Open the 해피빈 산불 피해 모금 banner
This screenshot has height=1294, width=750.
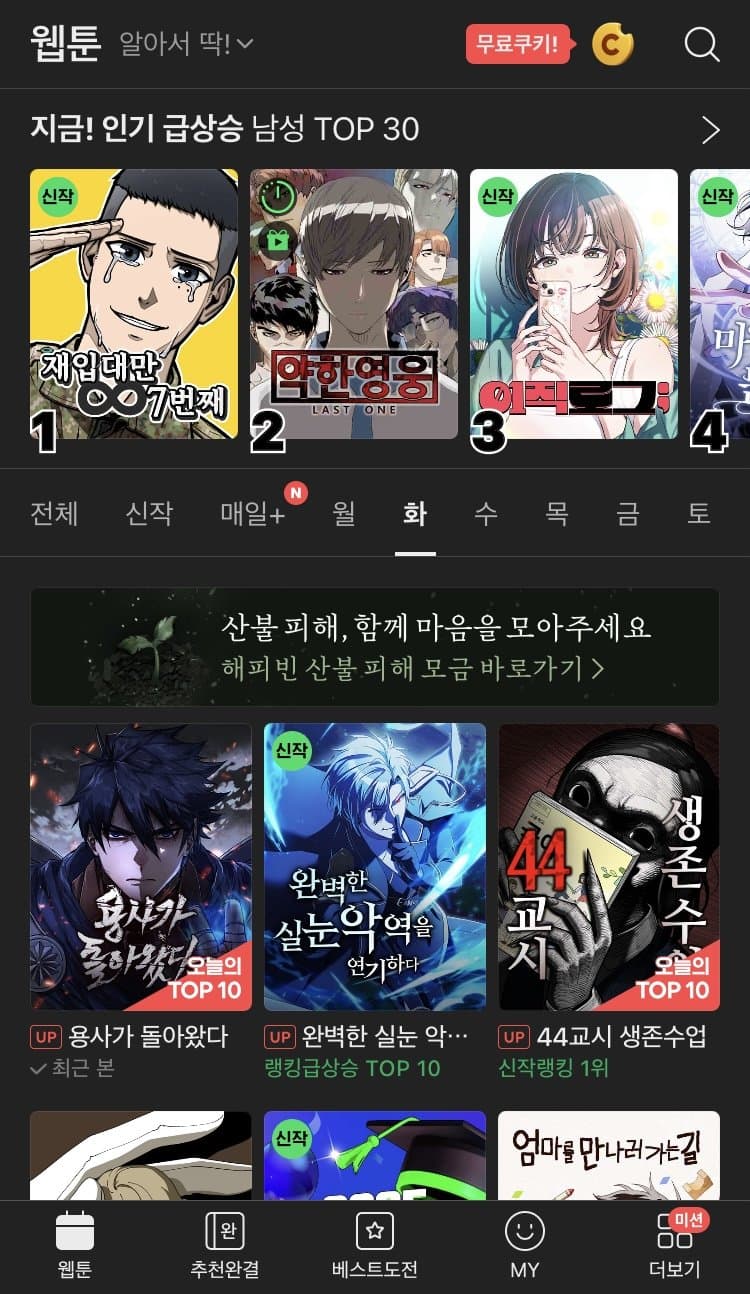coord(374,647)
